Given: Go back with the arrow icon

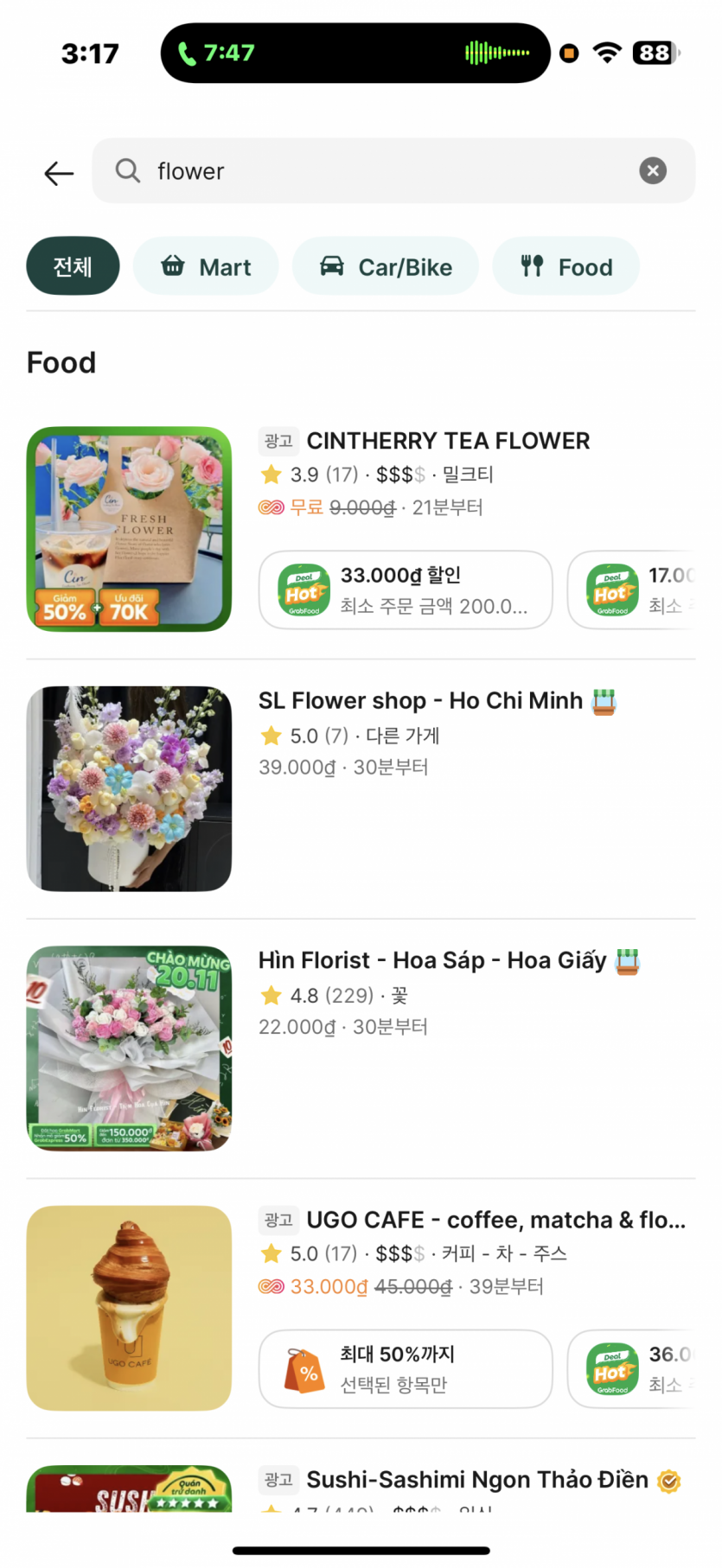Looking at the screenshot, I should pyautogui.click(x=59, y=173).
